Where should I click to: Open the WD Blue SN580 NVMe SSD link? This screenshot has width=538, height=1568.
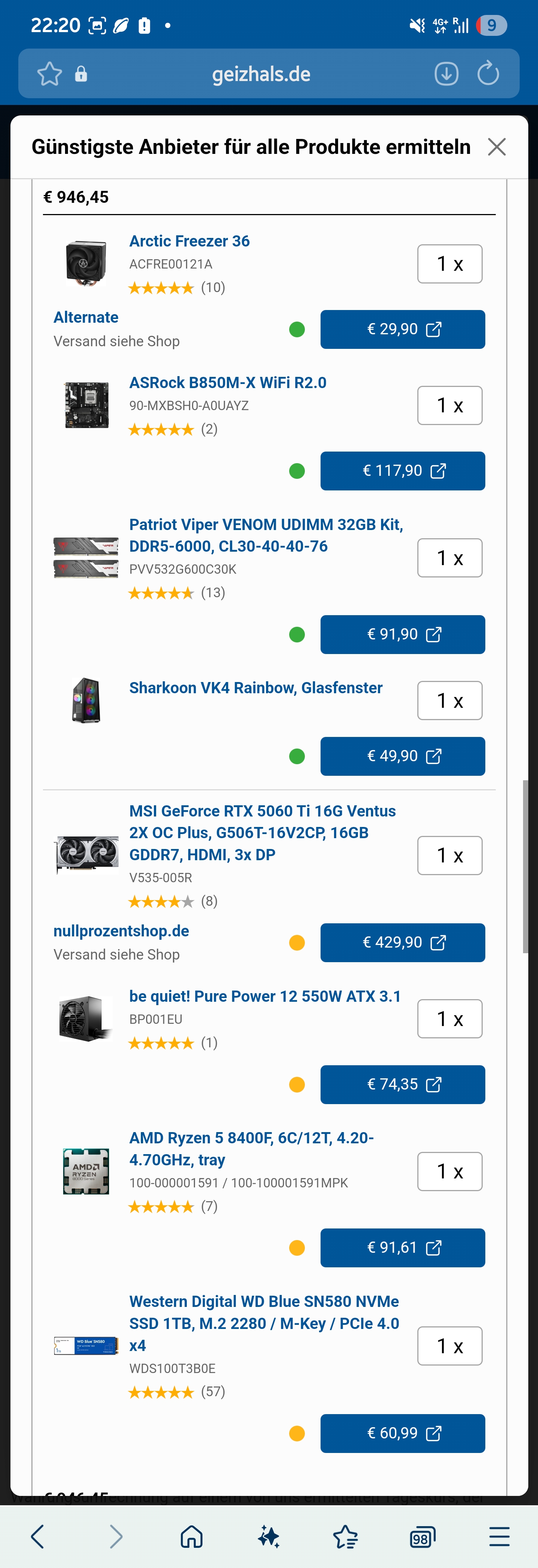[263, 1323]
